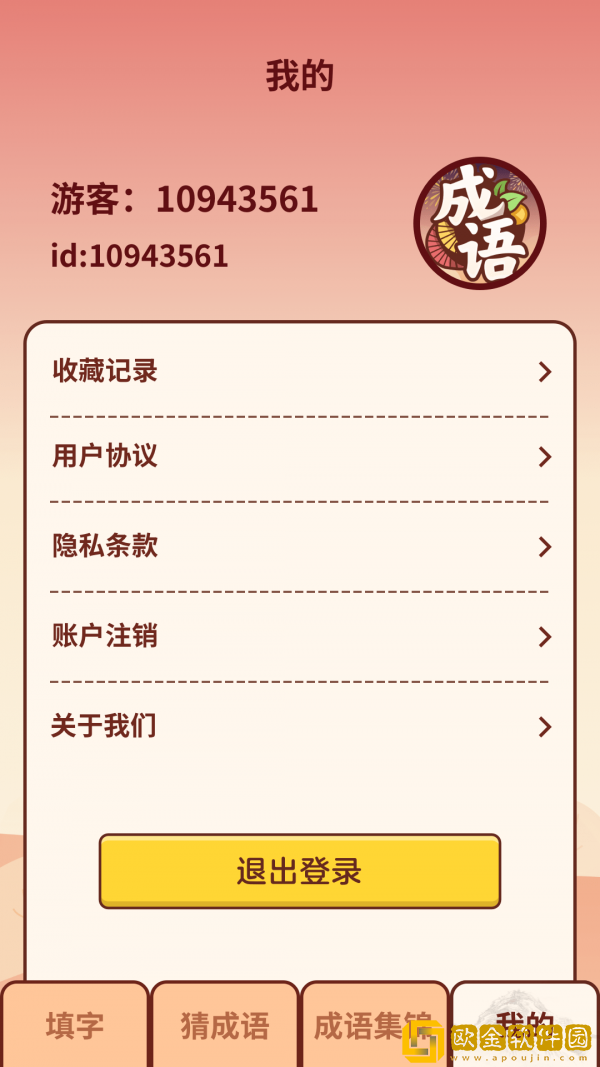Open 账户注销 row
This screenshot has height=1067, width=600.
click(x=300, y=637)
